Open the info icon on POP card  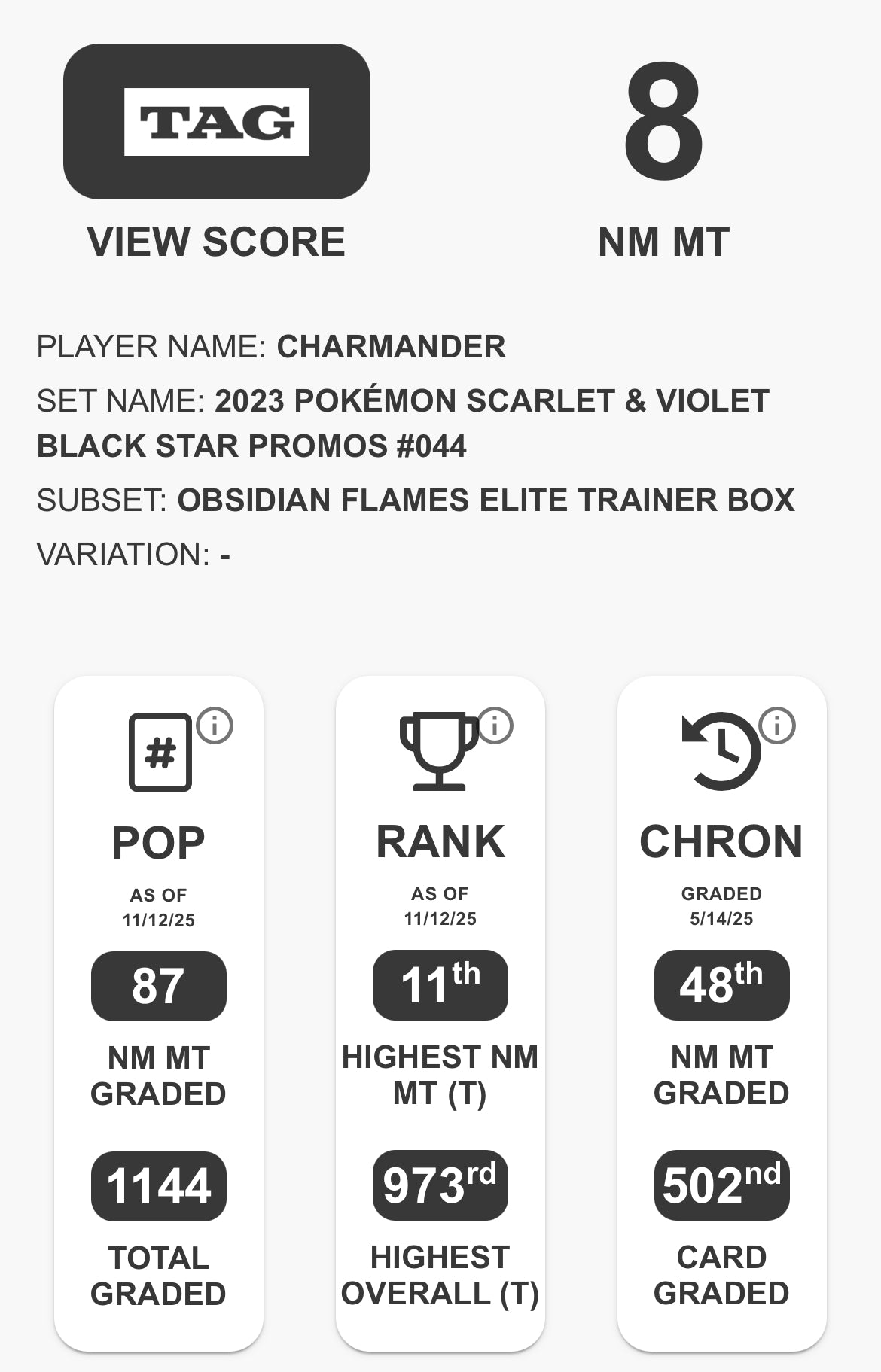[215, 726]
